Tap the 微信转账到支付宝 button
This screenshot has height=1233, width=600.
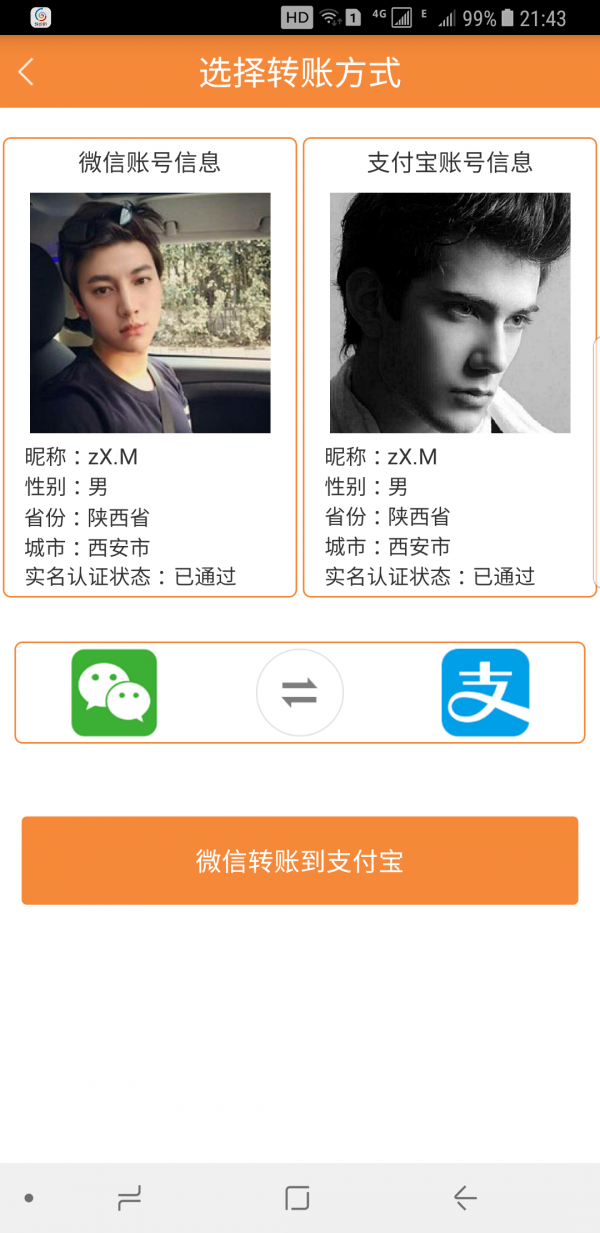[300, 861]
